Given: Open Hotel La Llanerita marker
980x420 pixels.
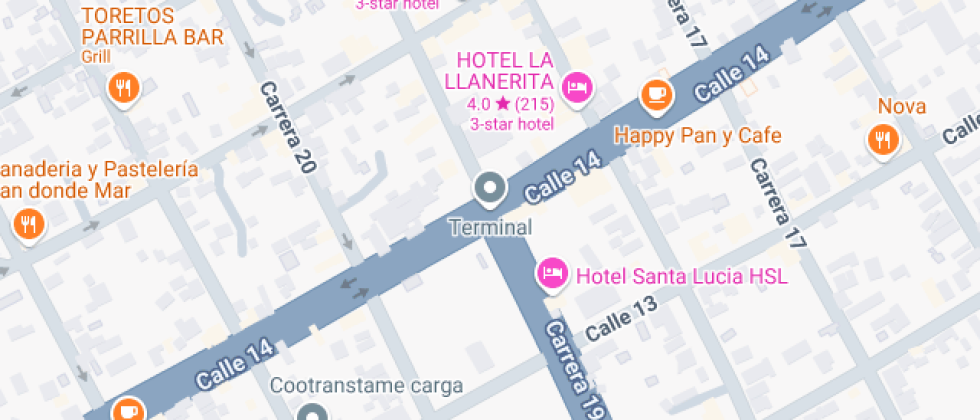Looking at the screenshot, I should click(x=577, y=88).
